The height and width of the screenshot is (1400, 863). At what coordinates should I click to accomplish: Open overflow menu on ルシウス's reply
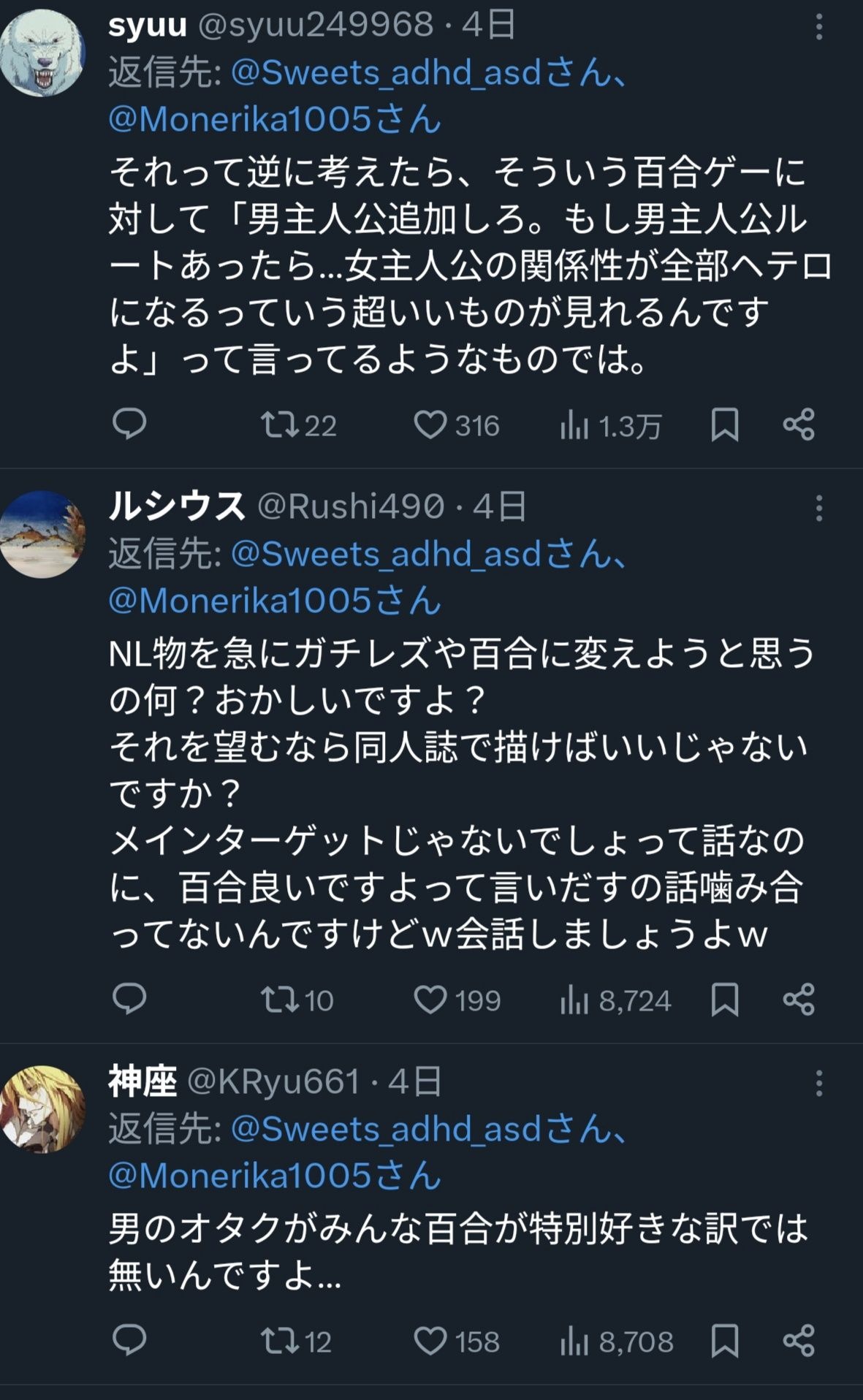tap(819, 508)
